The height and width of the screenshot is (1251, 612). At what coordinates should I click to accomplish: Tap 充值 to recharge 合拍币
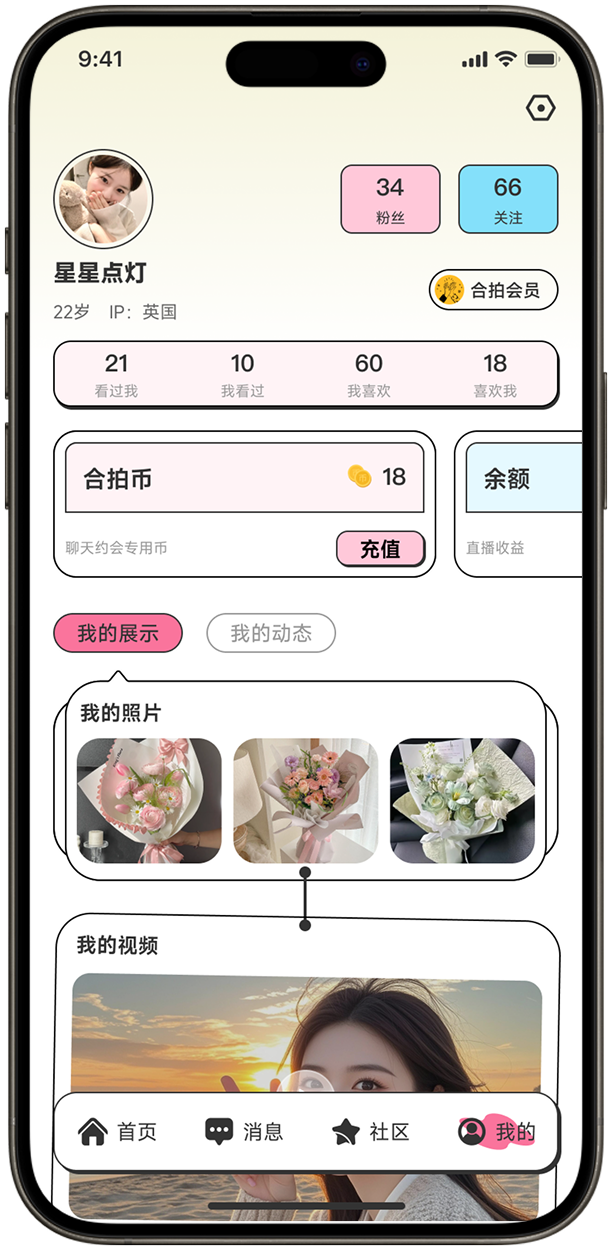(380, 548)
